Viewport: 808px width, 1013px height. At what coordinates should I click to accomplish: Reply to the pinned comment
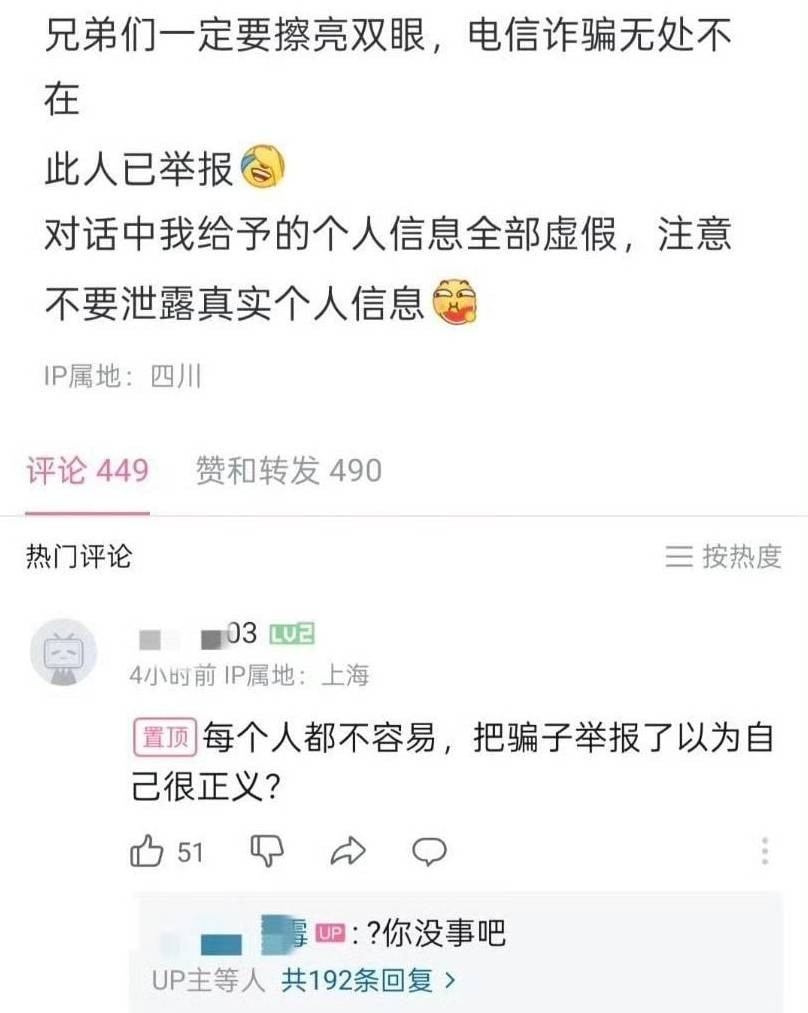point(429,852)
